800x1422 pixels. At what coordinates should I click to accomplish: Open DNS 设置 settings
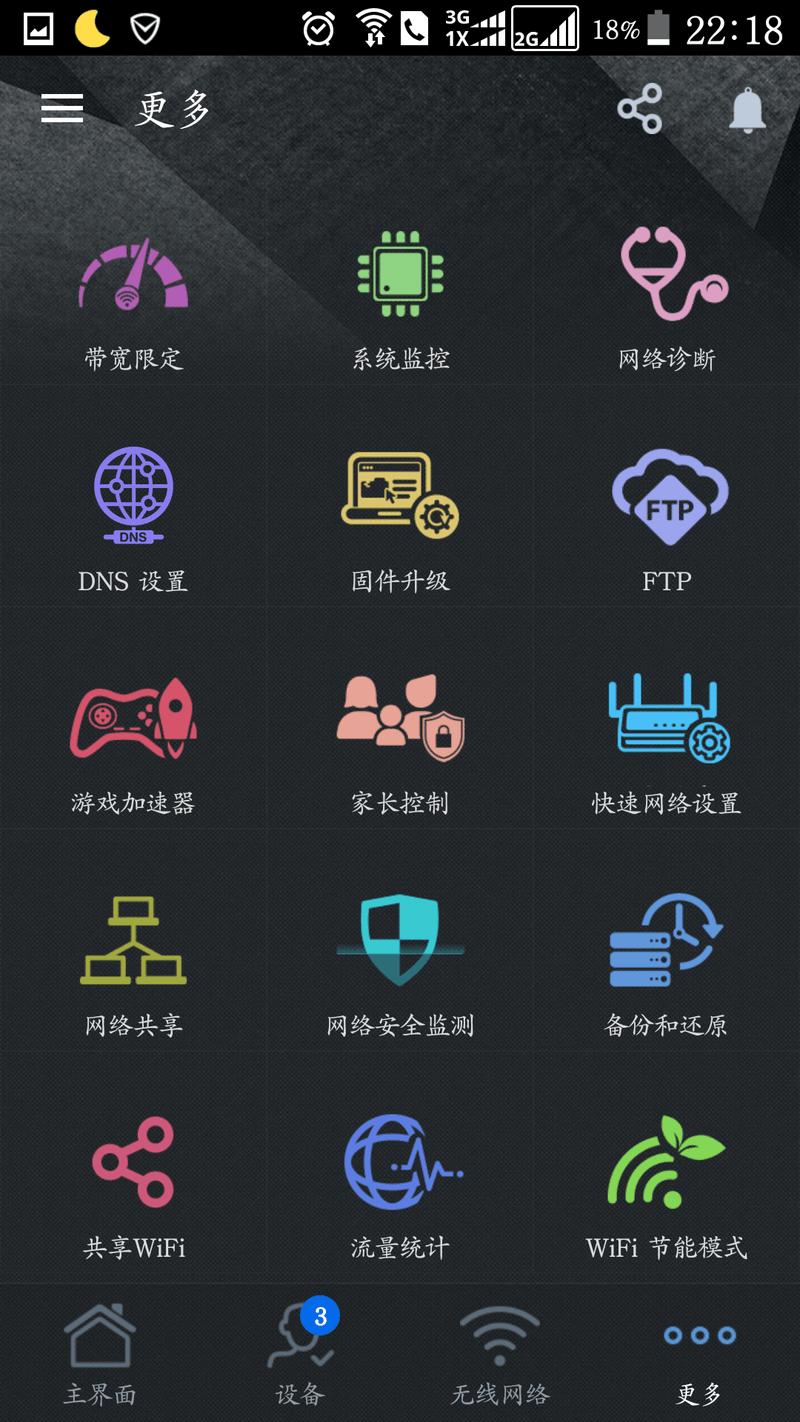click(133, 510)
